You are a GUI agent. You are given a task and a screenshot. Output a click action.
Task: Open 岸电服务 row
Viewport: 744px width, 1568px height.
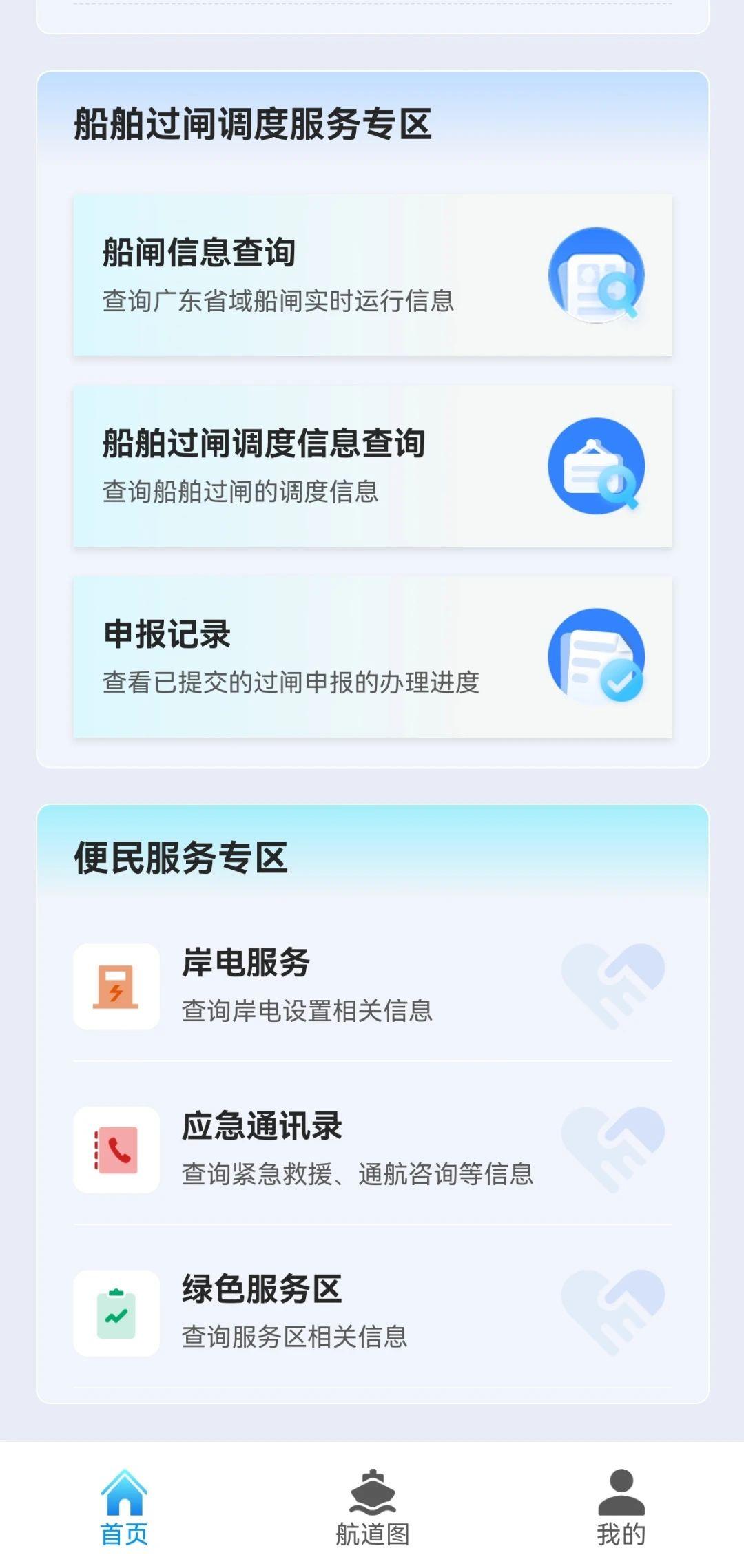373,986
